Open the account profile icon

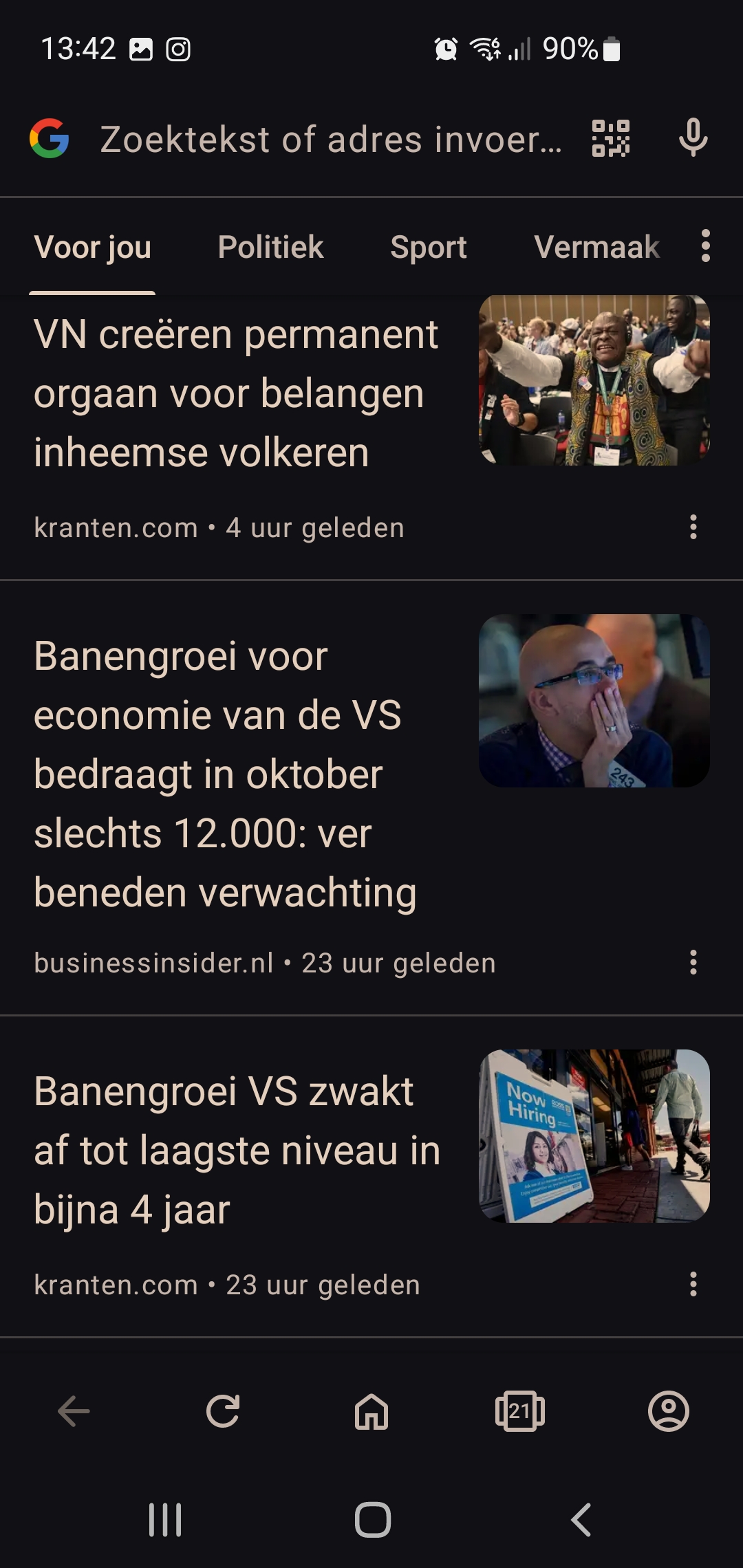[669, 1412]
